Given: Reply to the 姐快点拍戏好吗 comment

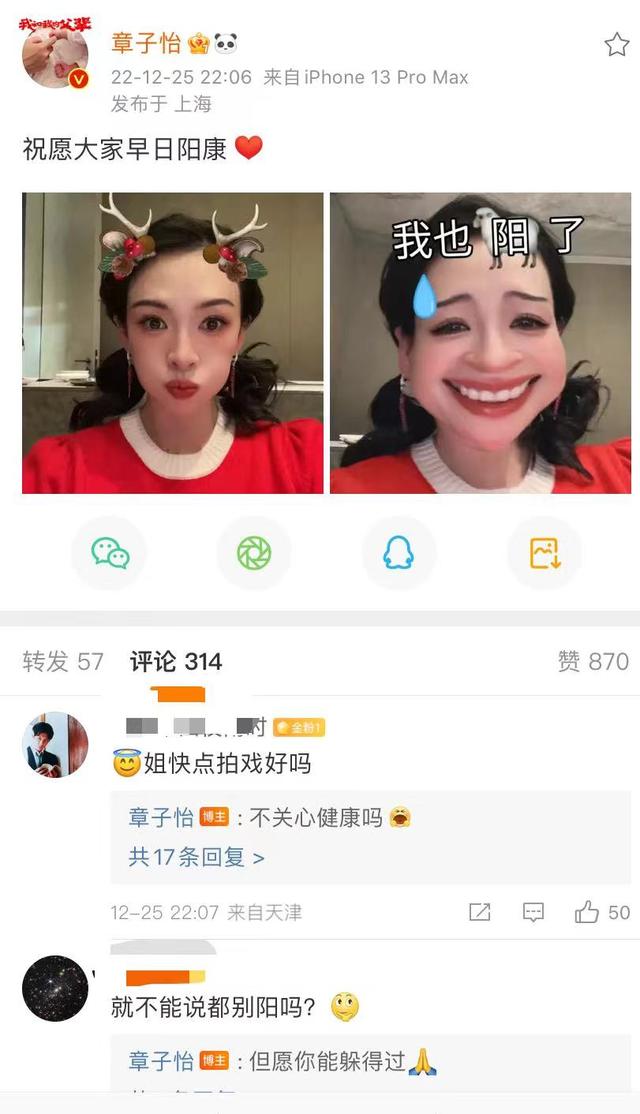Looking at the screenshot, I should tap(533, 912).
